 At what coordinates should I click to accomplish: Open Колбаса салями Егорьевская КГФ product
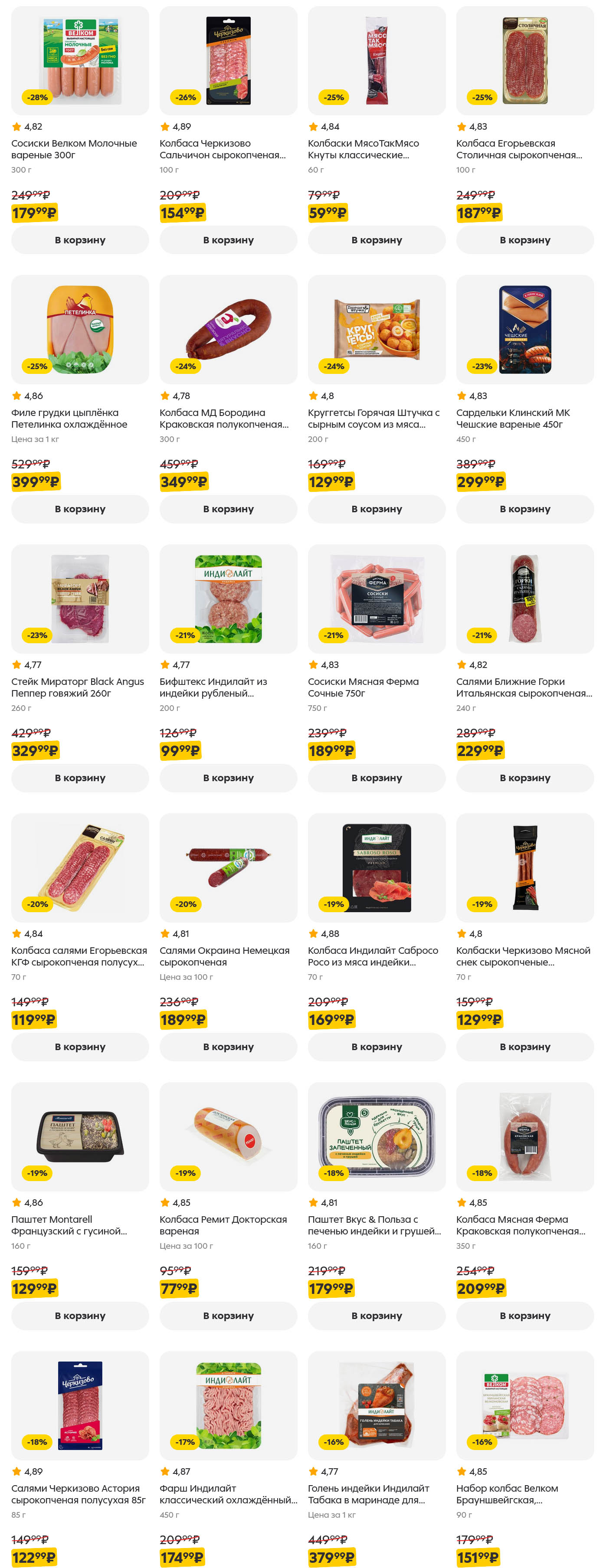point(79,956)
